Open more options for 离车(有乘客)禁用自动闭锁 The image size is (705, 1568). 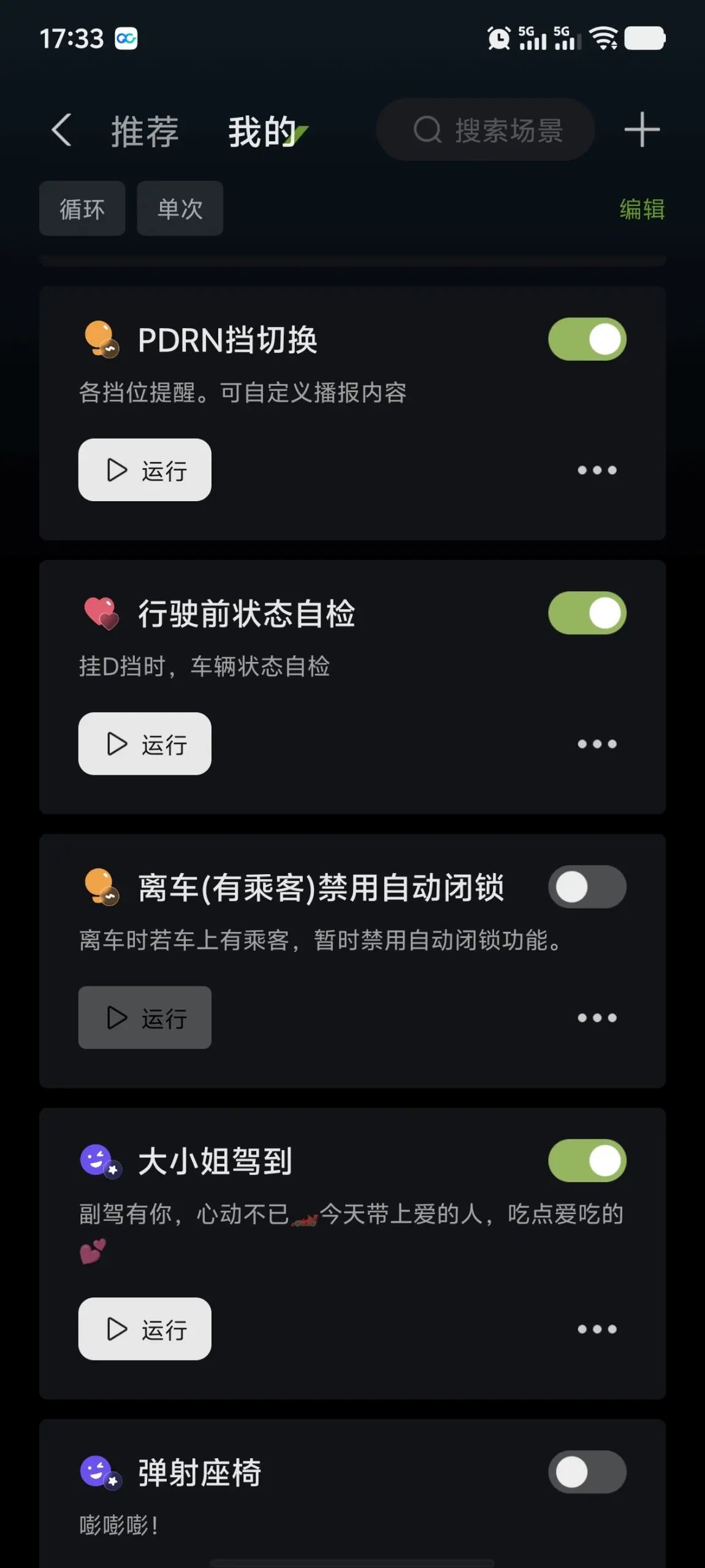click(596, 1018)
